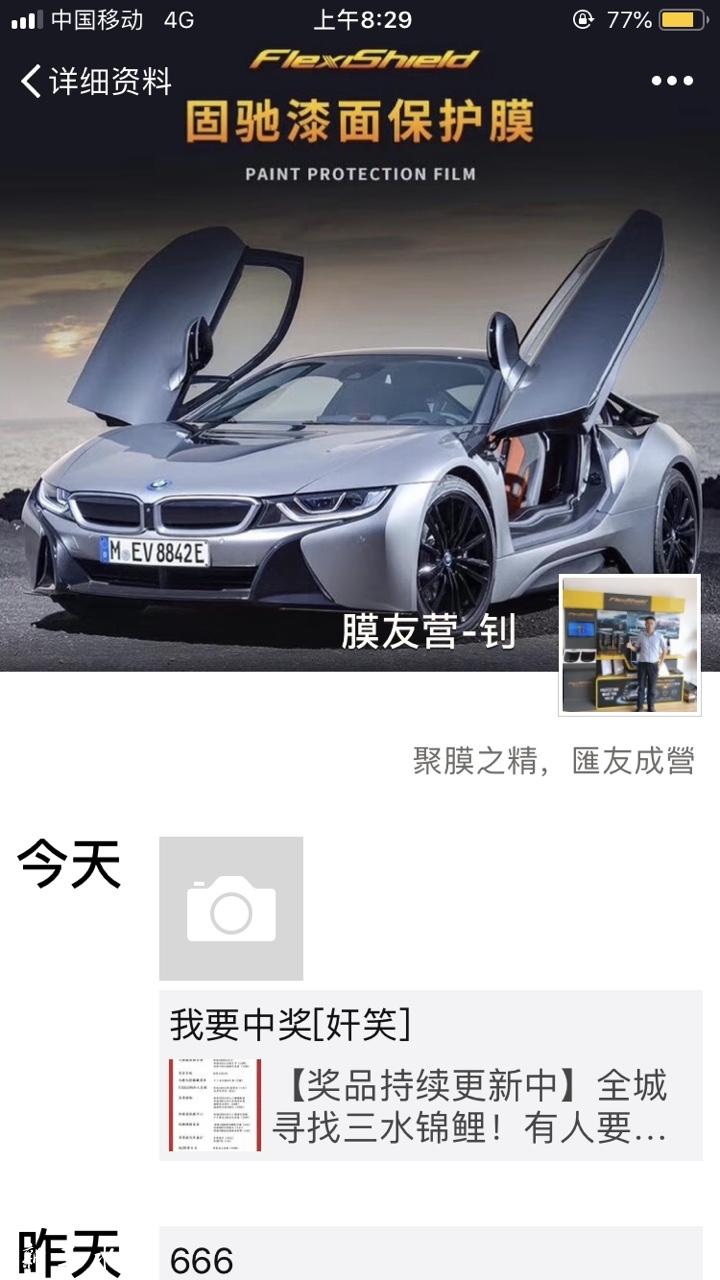Open the three-dot overflow menu

[672, 81]
